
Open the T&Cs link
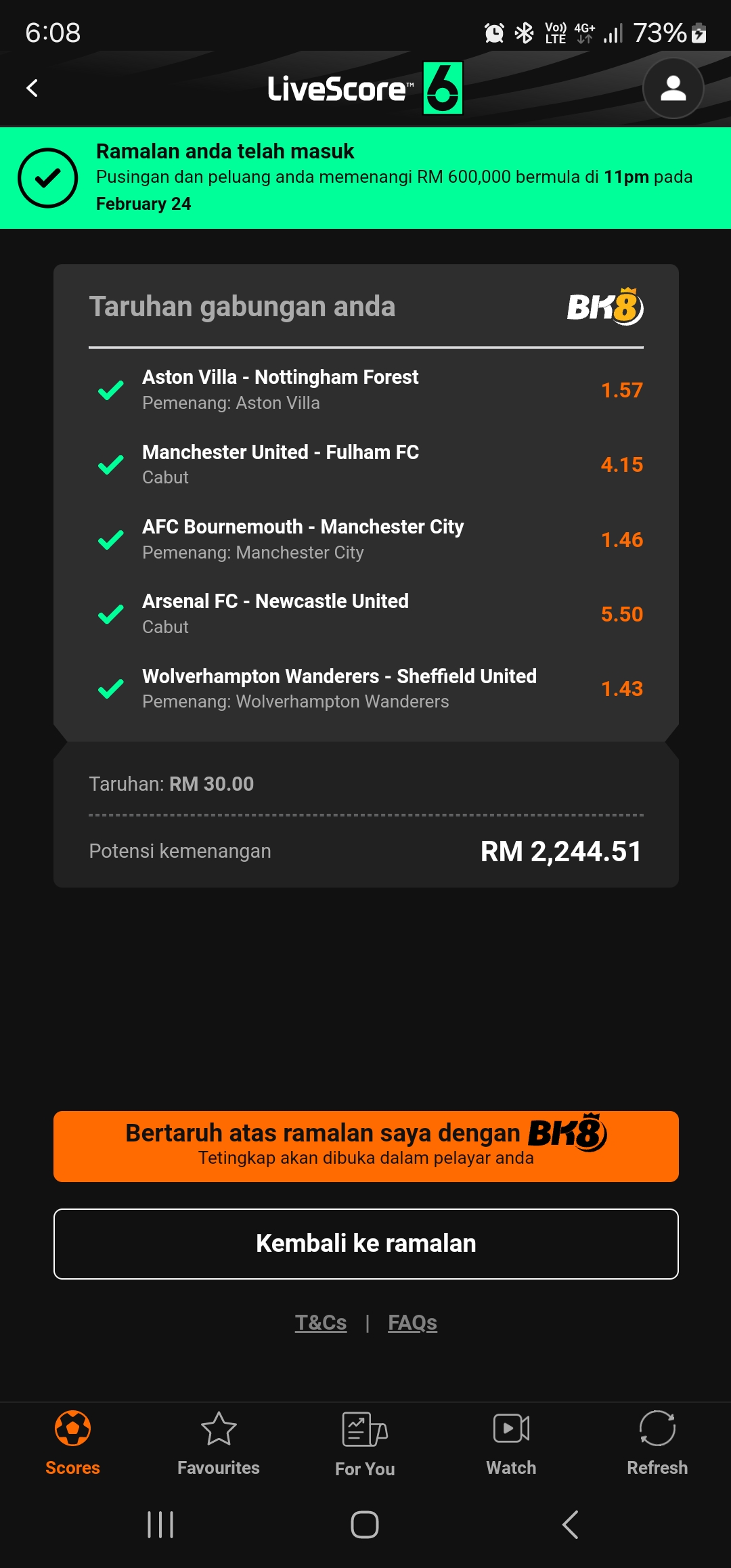tap(321, 1322)
